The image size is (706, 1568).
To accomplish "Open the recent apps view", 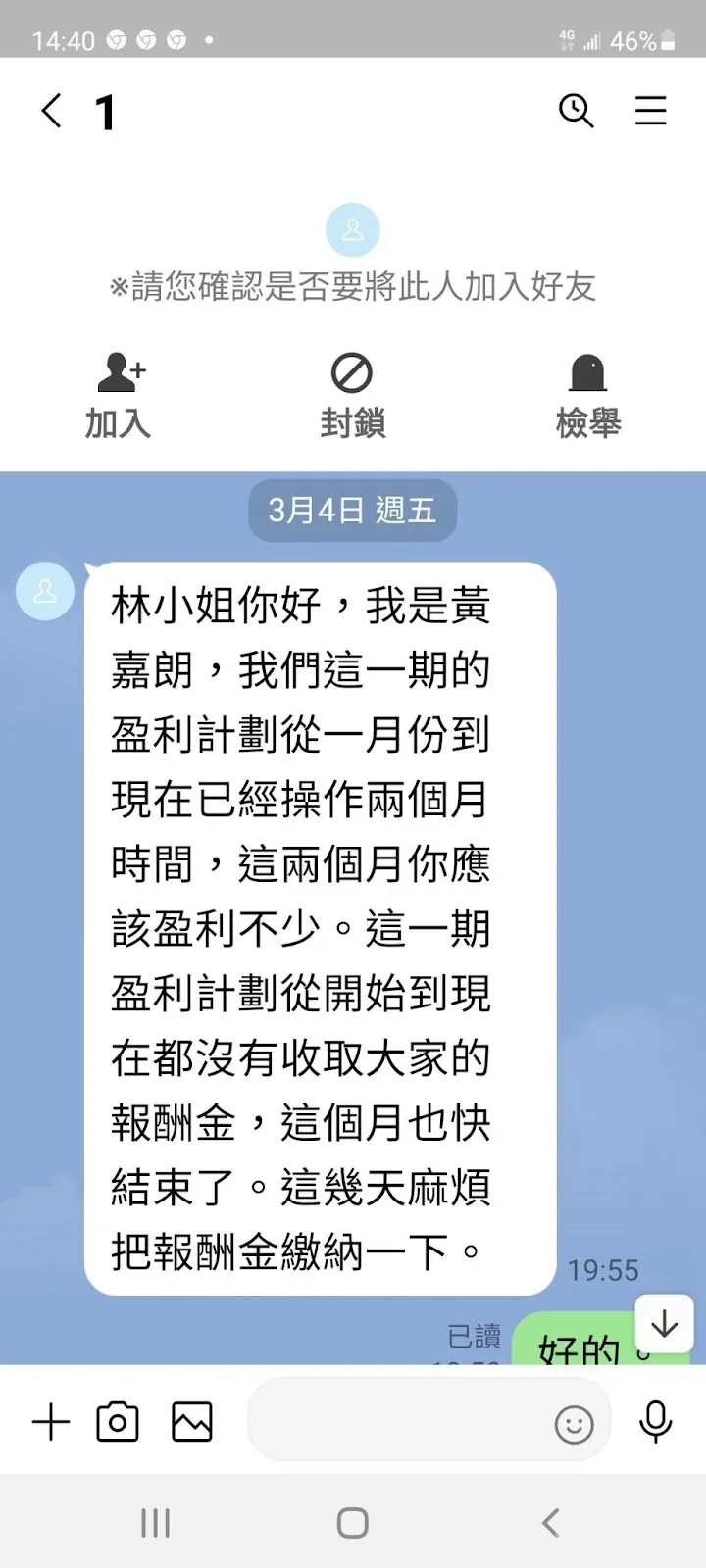I will tap(156, 1522).
